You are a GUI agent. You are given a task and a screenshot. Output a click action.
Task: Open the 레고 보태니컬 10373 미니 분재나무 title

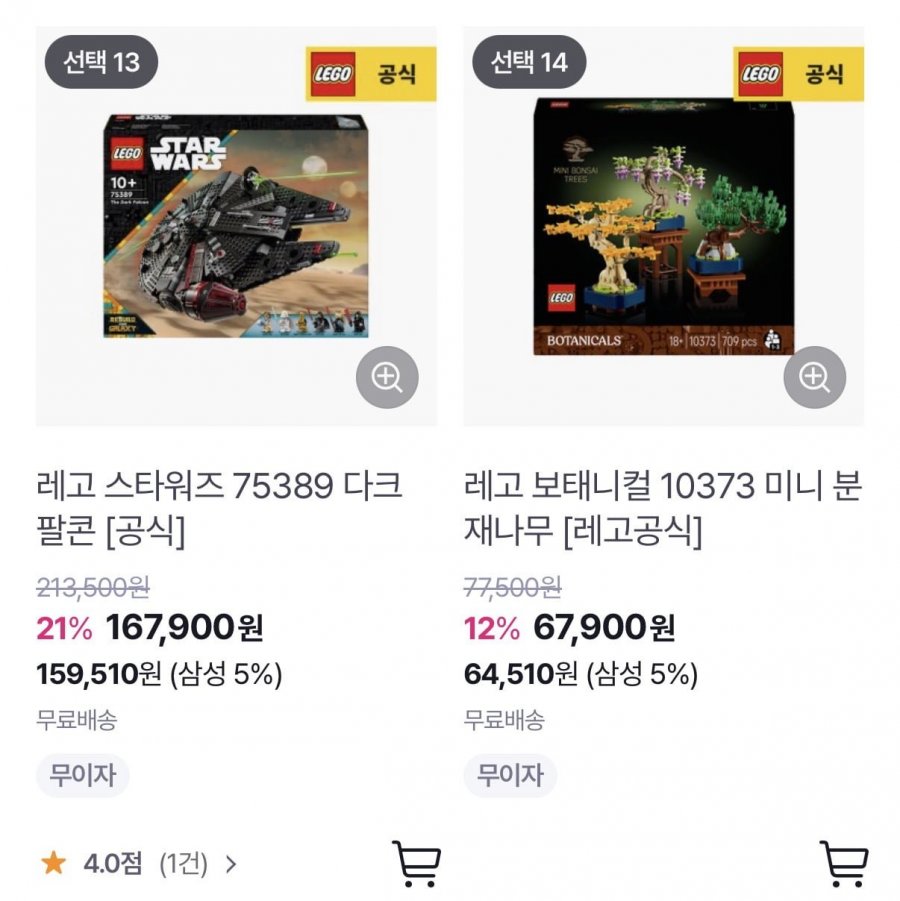[662, 508]
